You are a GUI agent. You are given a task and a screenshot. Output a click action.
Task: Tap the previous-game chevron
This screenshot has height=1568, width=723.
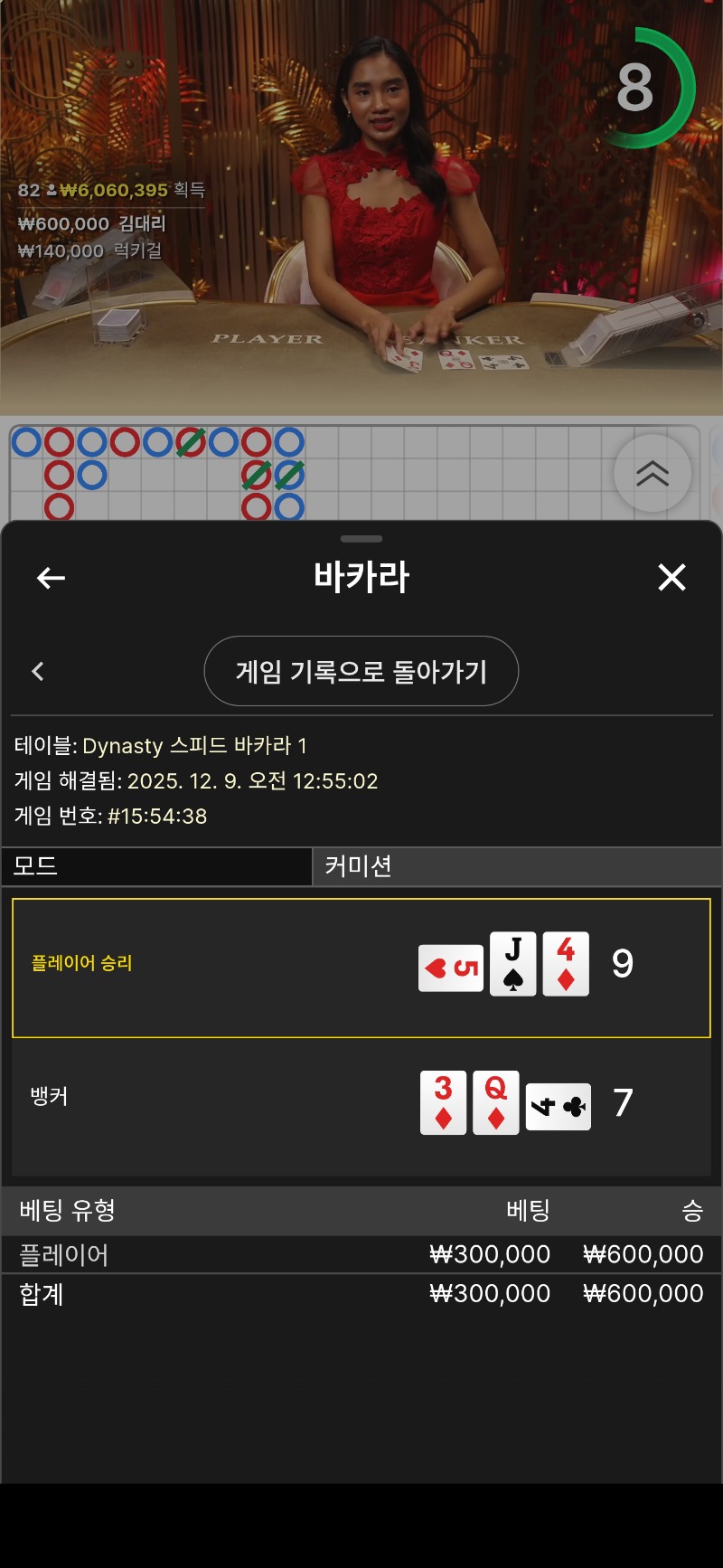[38, 671]
